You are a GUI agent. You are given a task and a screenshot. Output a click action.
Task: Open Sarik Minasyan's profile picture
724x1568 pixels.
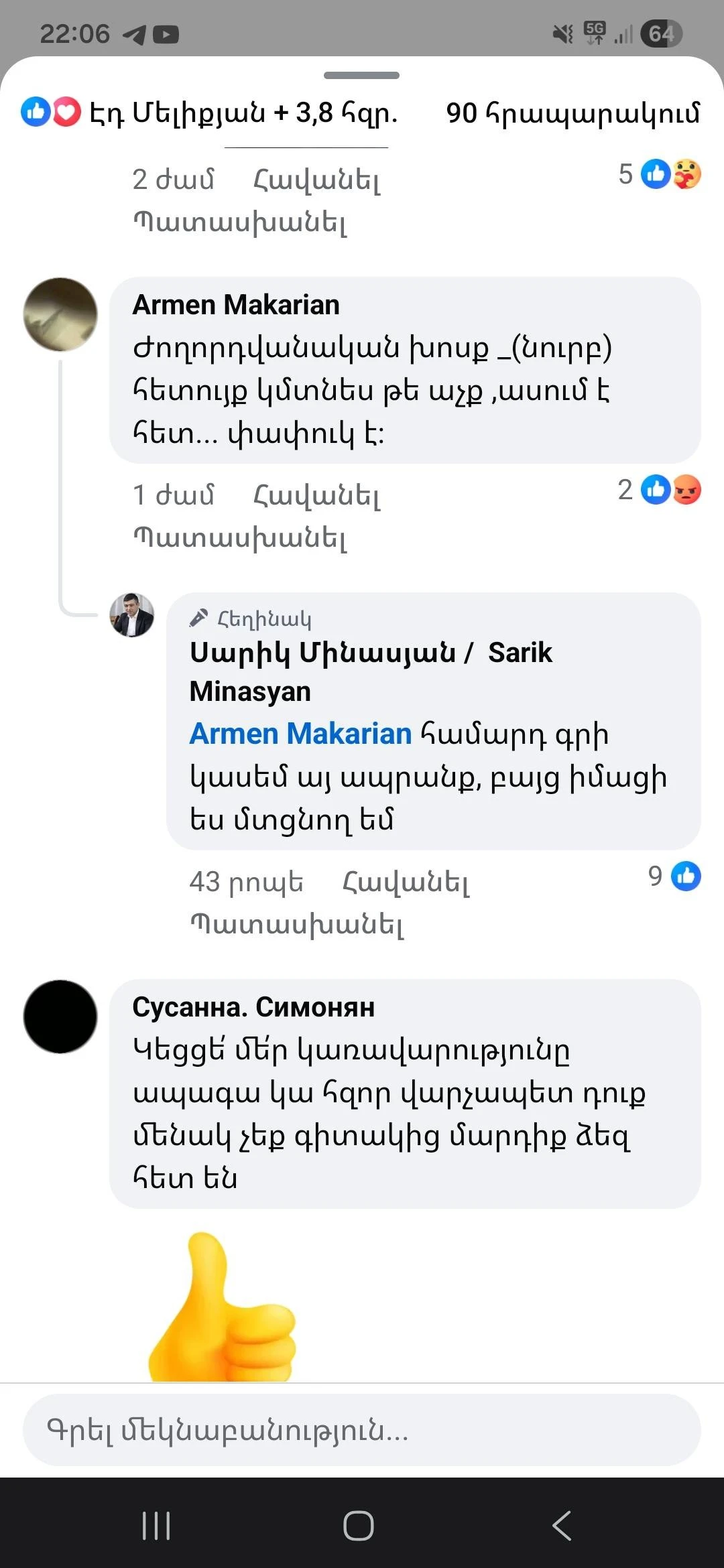pos(131,614)
